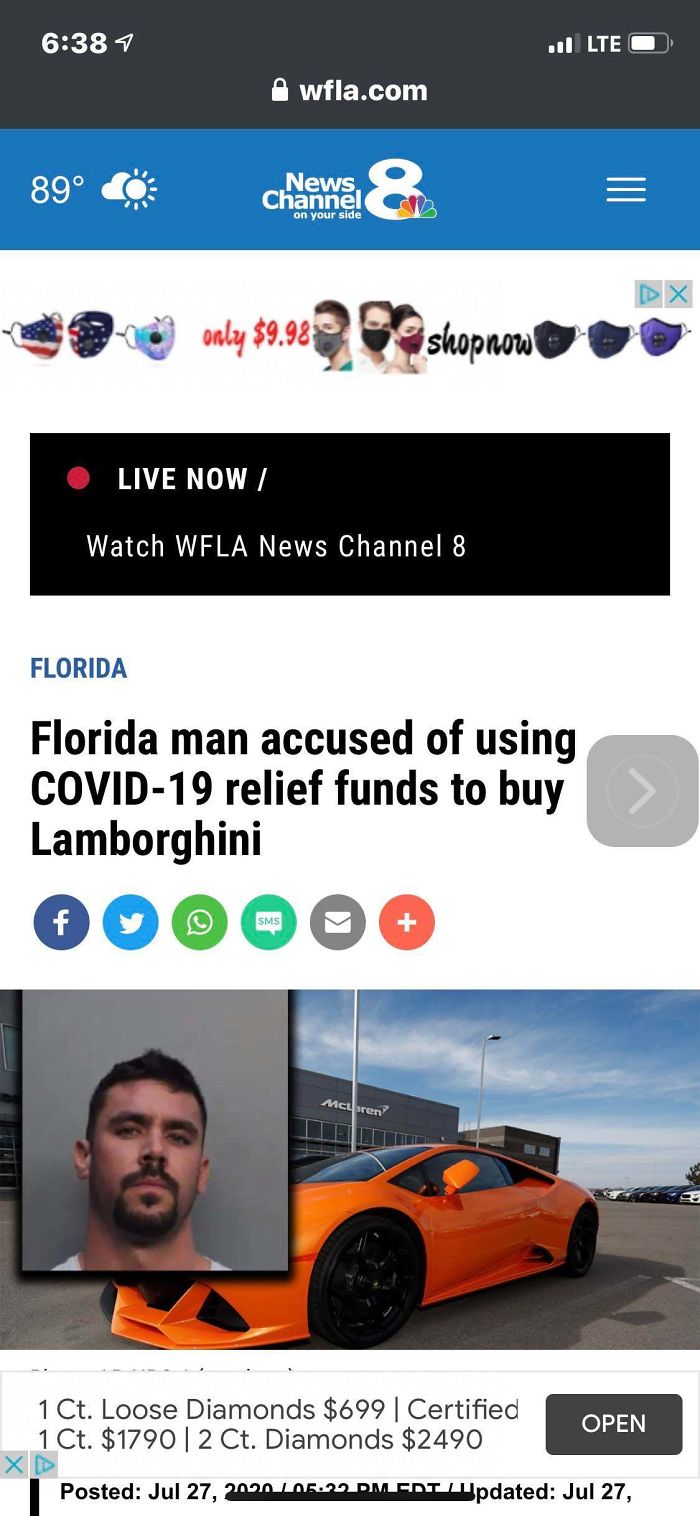700x1516 pixels.
Task: Share the article on Twitter
Action: (130, 922)
